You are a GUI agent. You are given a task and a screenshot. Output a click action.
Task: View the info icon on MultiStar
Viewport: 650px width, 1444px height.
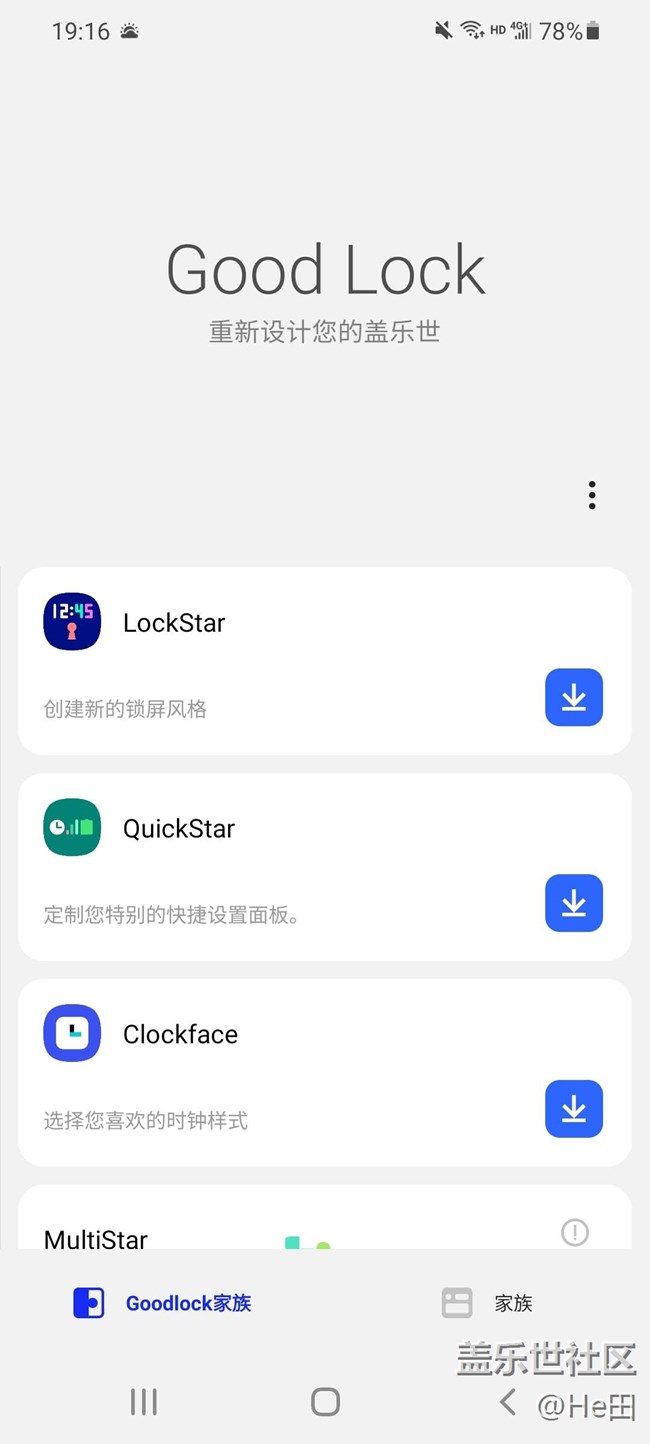point(575,1232)
